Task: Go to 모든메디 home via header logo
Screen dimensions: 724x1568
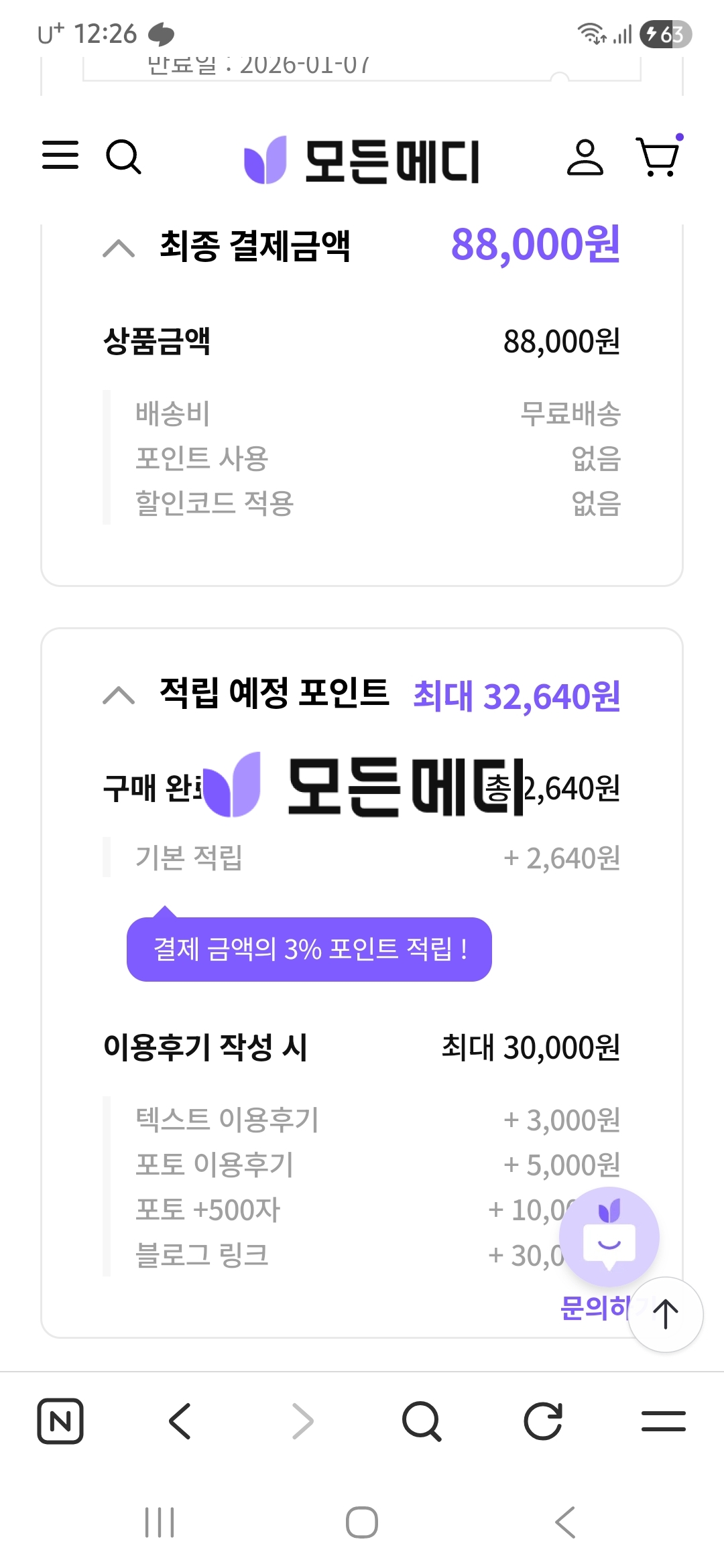Action: (362, 161)
